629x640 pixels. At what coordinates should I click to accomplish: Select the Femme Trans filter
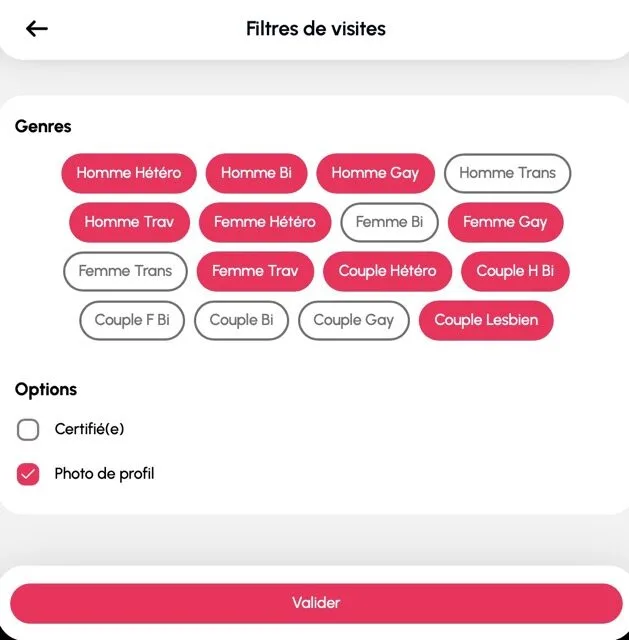125,271
